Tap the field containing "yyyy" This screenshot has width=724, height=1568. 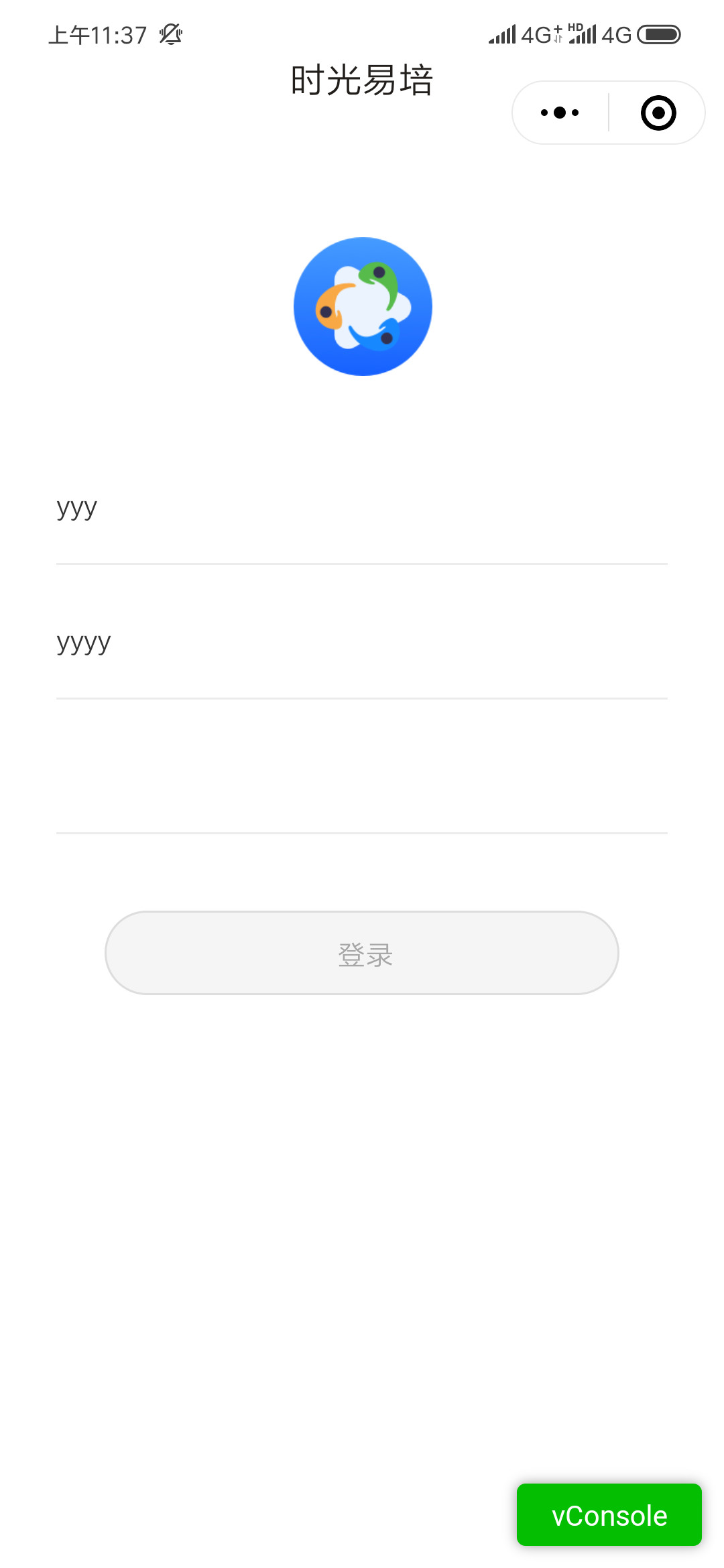(362, 643)
